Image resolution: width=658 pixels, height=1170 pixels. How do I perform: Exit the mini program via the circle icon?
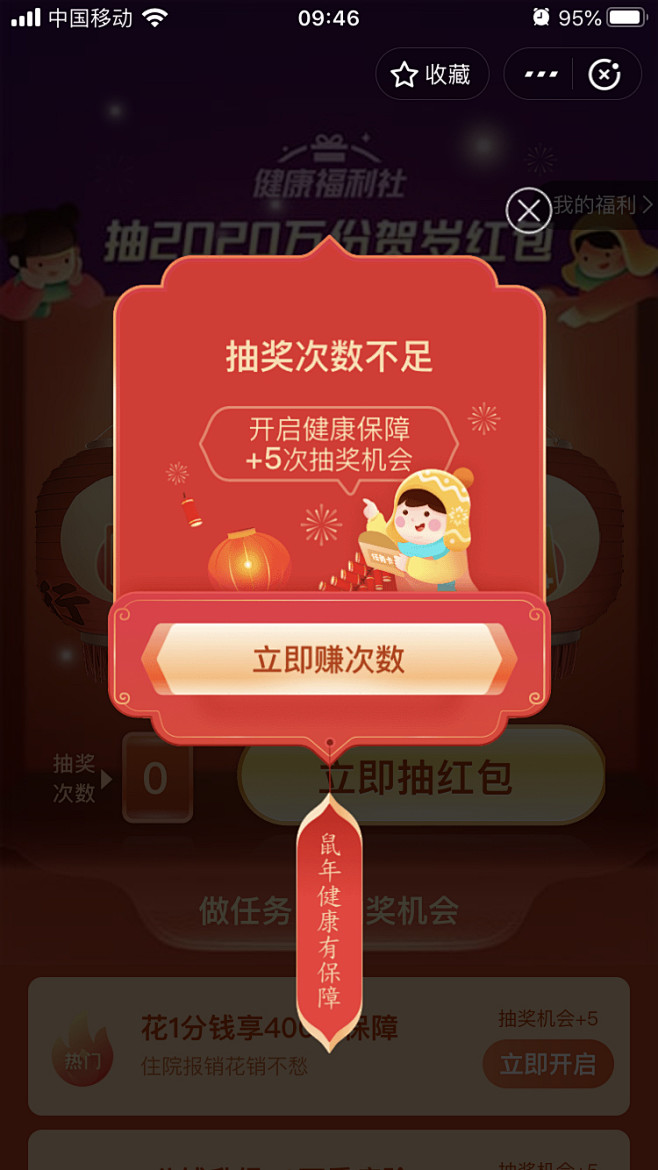pos(605,74)
